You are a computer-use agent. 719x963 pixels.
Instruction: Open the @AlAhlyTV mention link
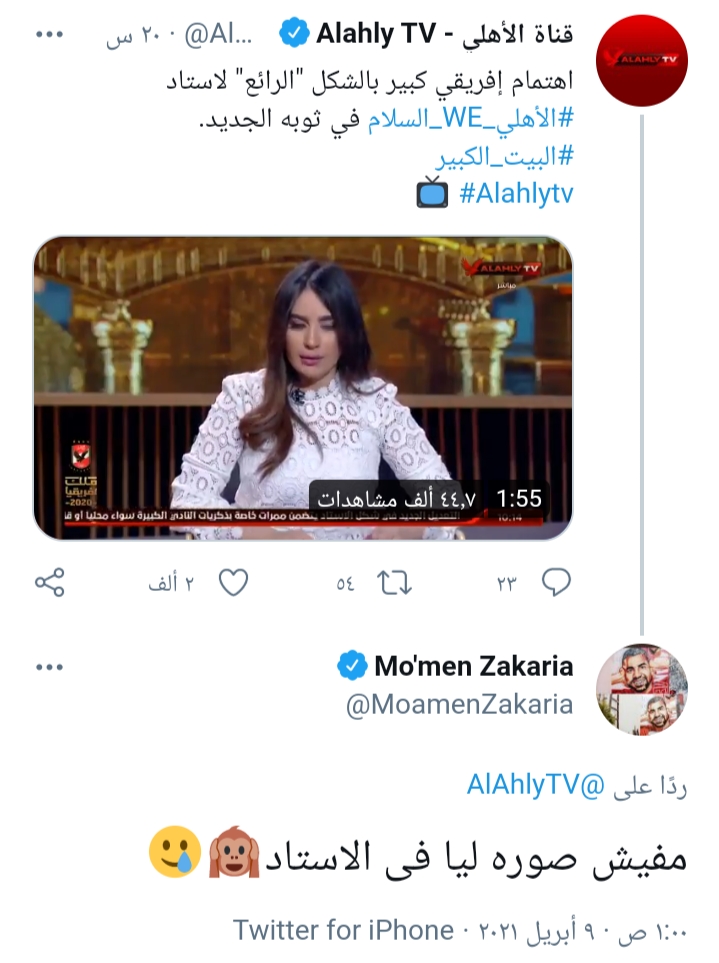click(x=524, y=785)
